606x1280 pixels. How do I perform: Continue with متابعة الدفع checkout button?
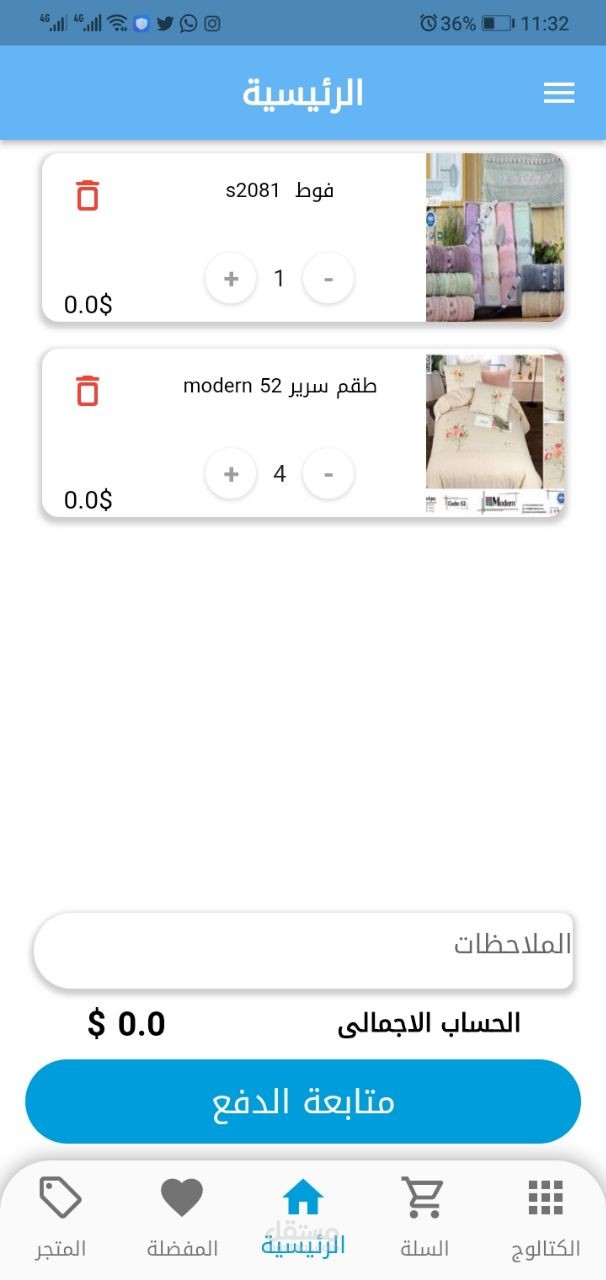click(x=303, y=1101)
